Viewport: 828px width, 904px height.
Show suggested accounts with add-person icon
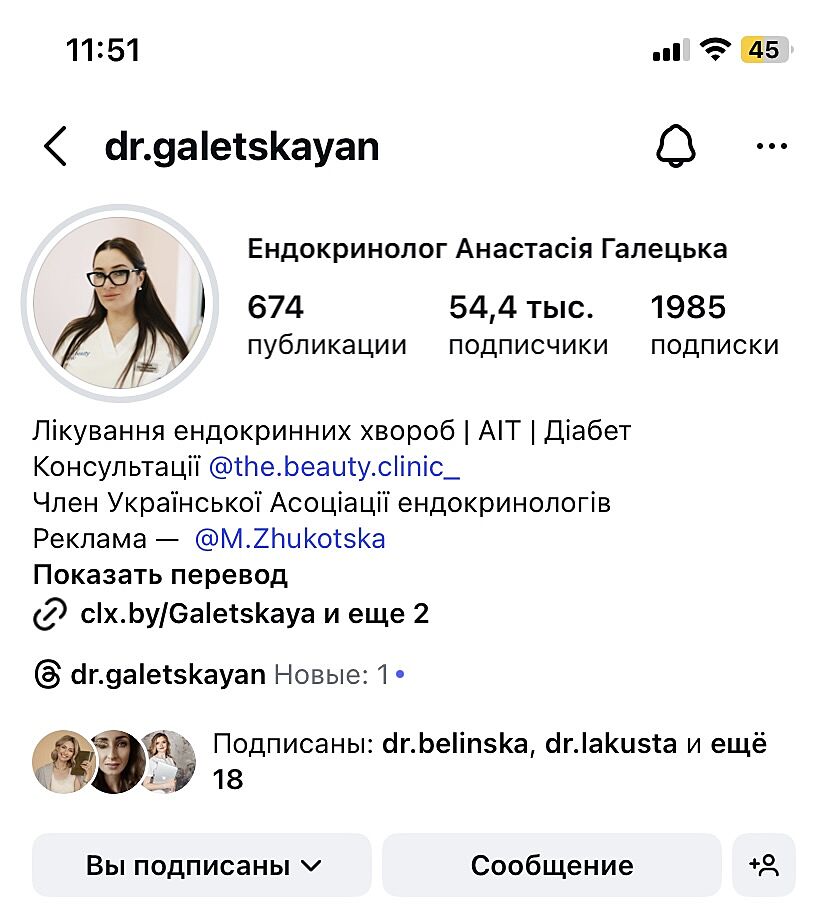(764, 865)
